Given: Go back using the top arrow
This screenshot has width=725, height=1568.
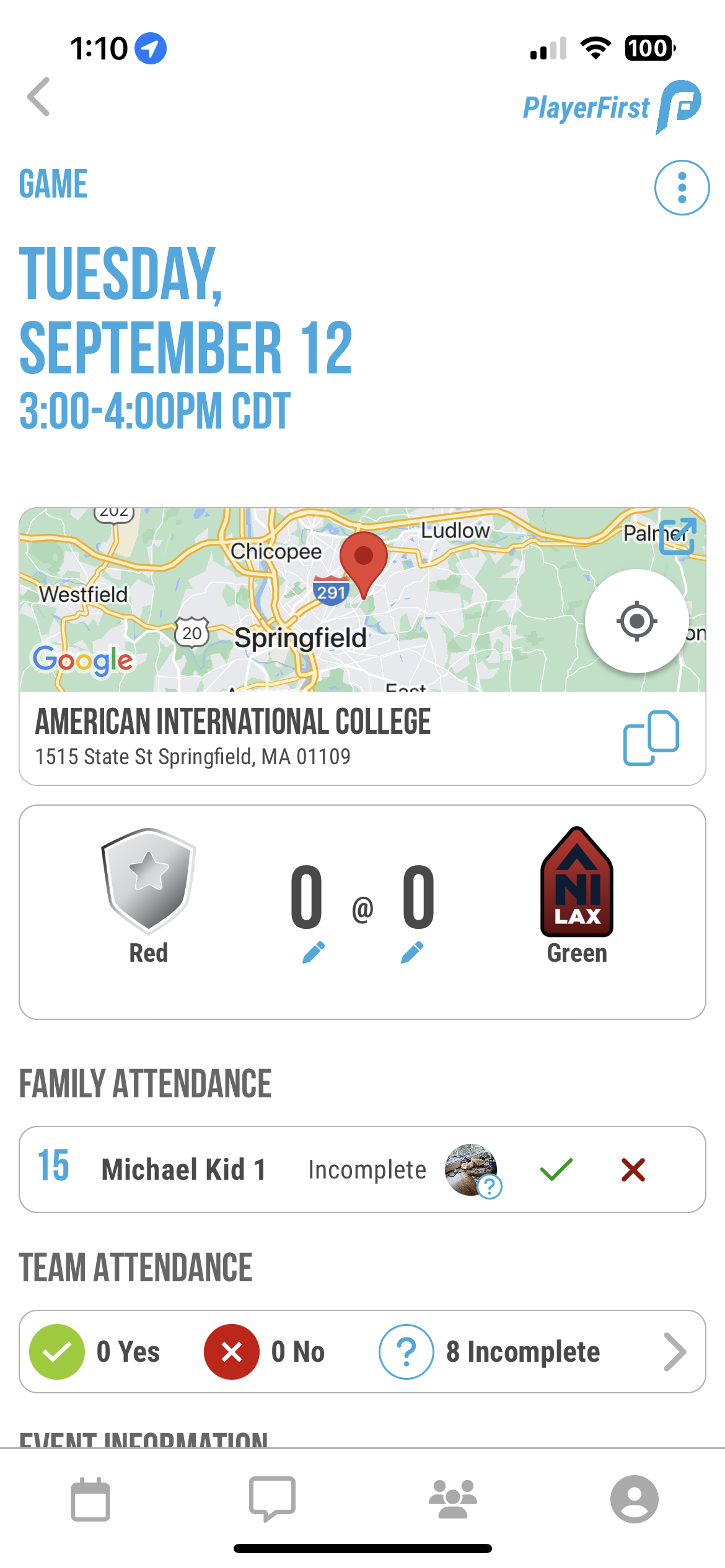Looking at the screenshot, I should click(x=38, y=97).
